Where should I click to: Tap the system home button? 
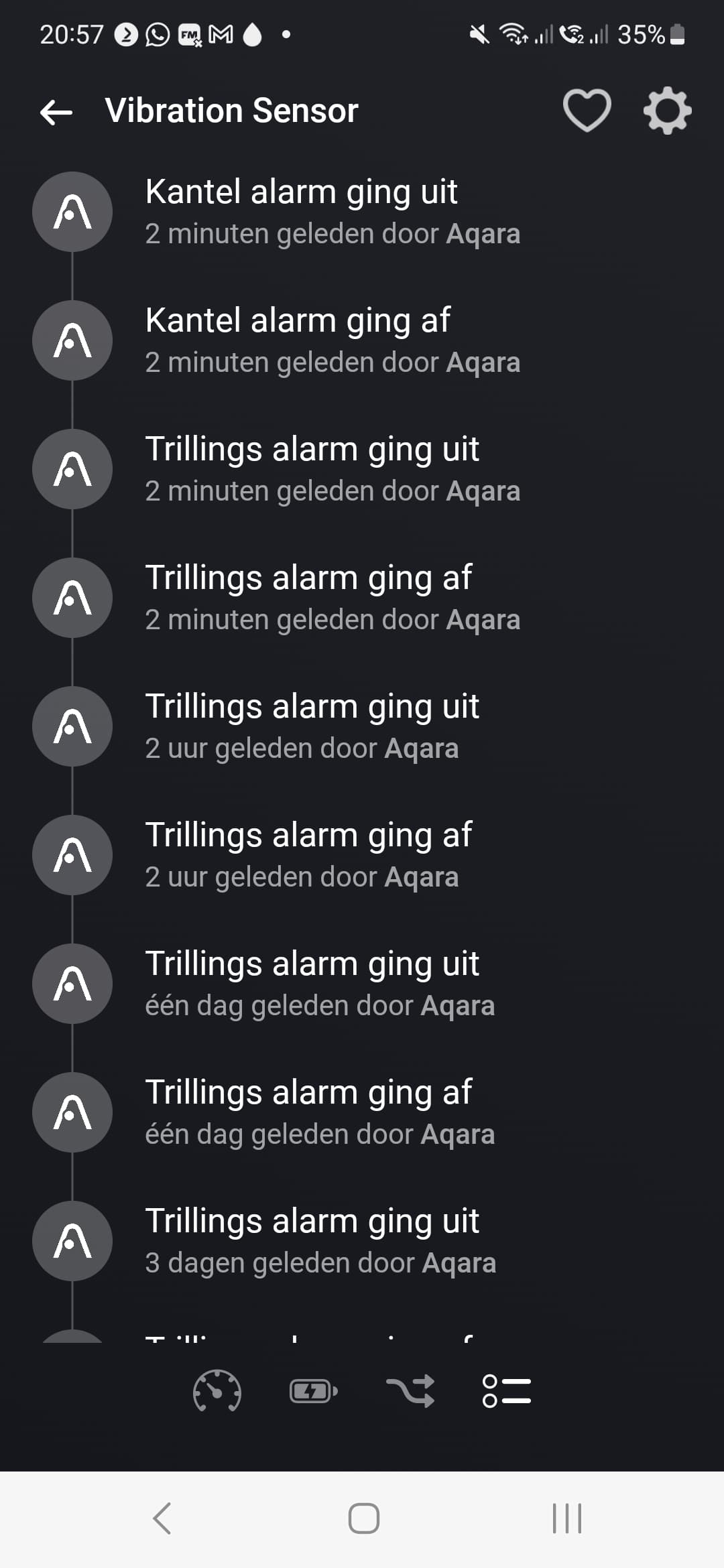pyautogui.click(x=363, y=1518)
